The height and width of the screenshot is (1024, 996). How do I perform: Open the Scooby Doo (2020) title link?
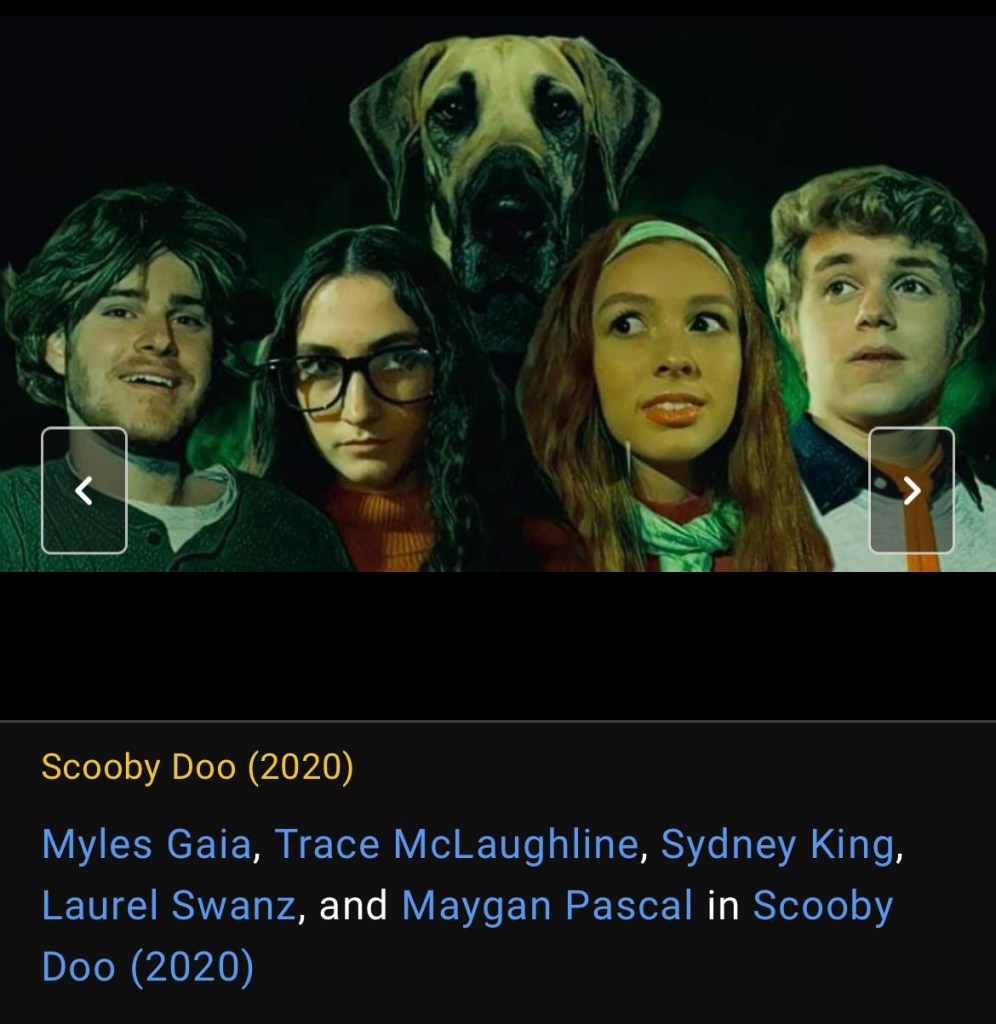pos(197,767)
